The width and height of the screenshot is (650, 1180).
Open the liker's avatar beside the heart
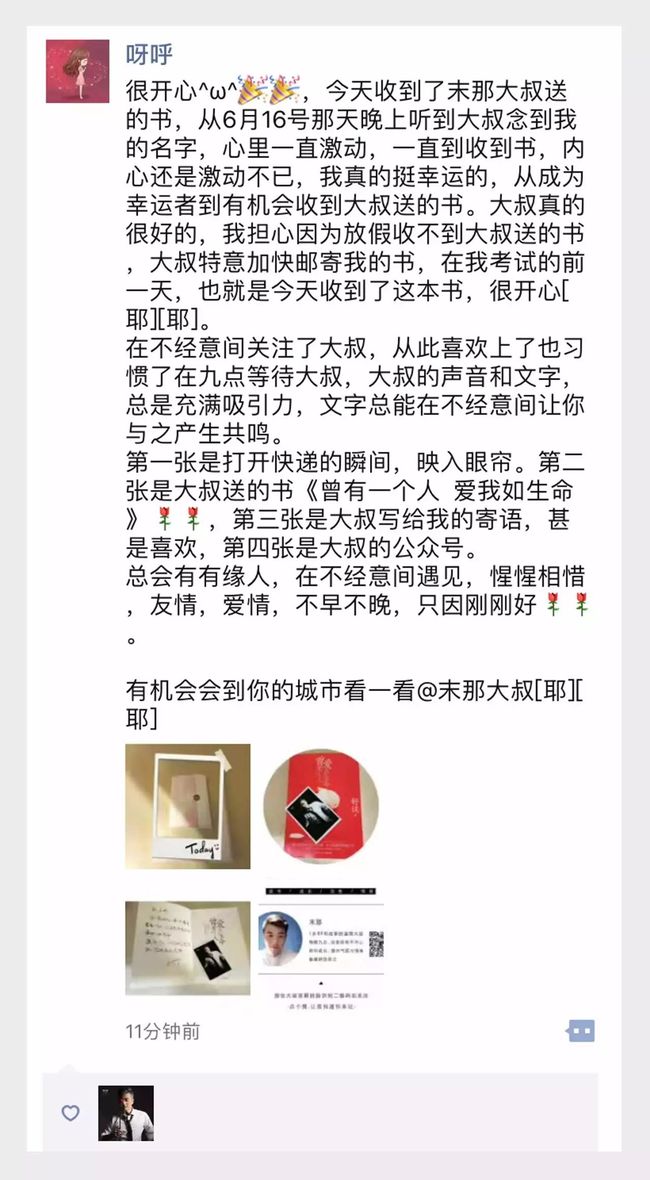coord(126,1113)
